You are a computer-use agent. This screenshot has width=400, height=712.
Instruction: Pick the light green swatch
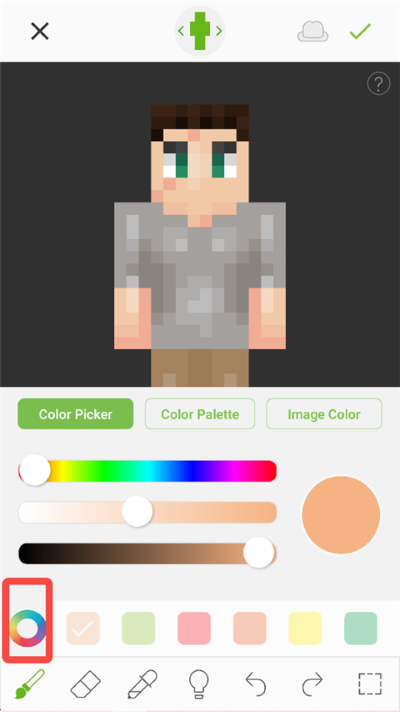(x=138, y=628)
